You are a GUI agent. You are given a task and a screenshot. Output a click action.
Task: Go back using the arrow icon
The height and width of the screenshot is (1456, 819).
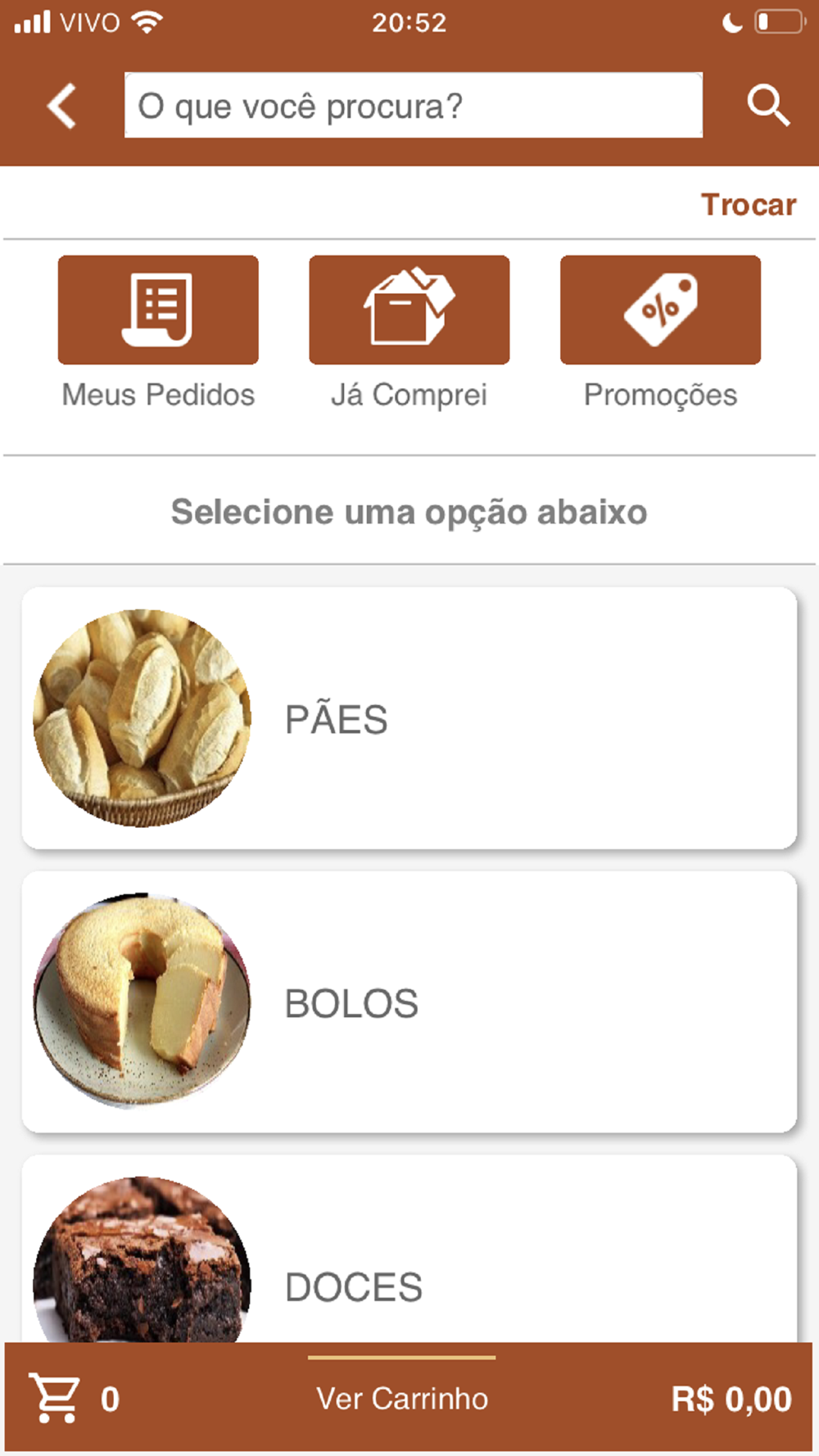click(x=62, y=106)
